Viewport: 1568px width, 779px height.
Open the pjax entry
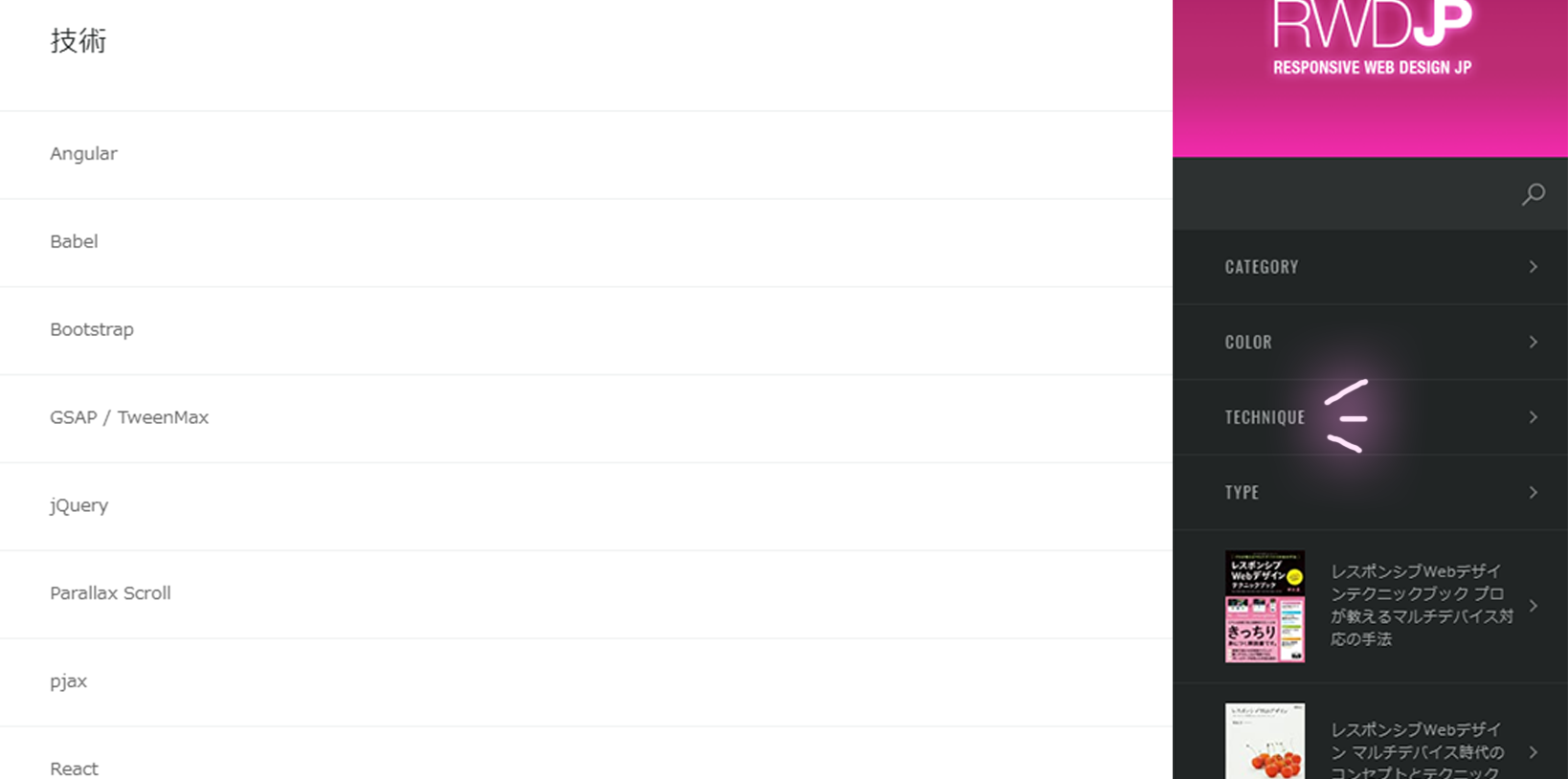(x=69, y=681)
